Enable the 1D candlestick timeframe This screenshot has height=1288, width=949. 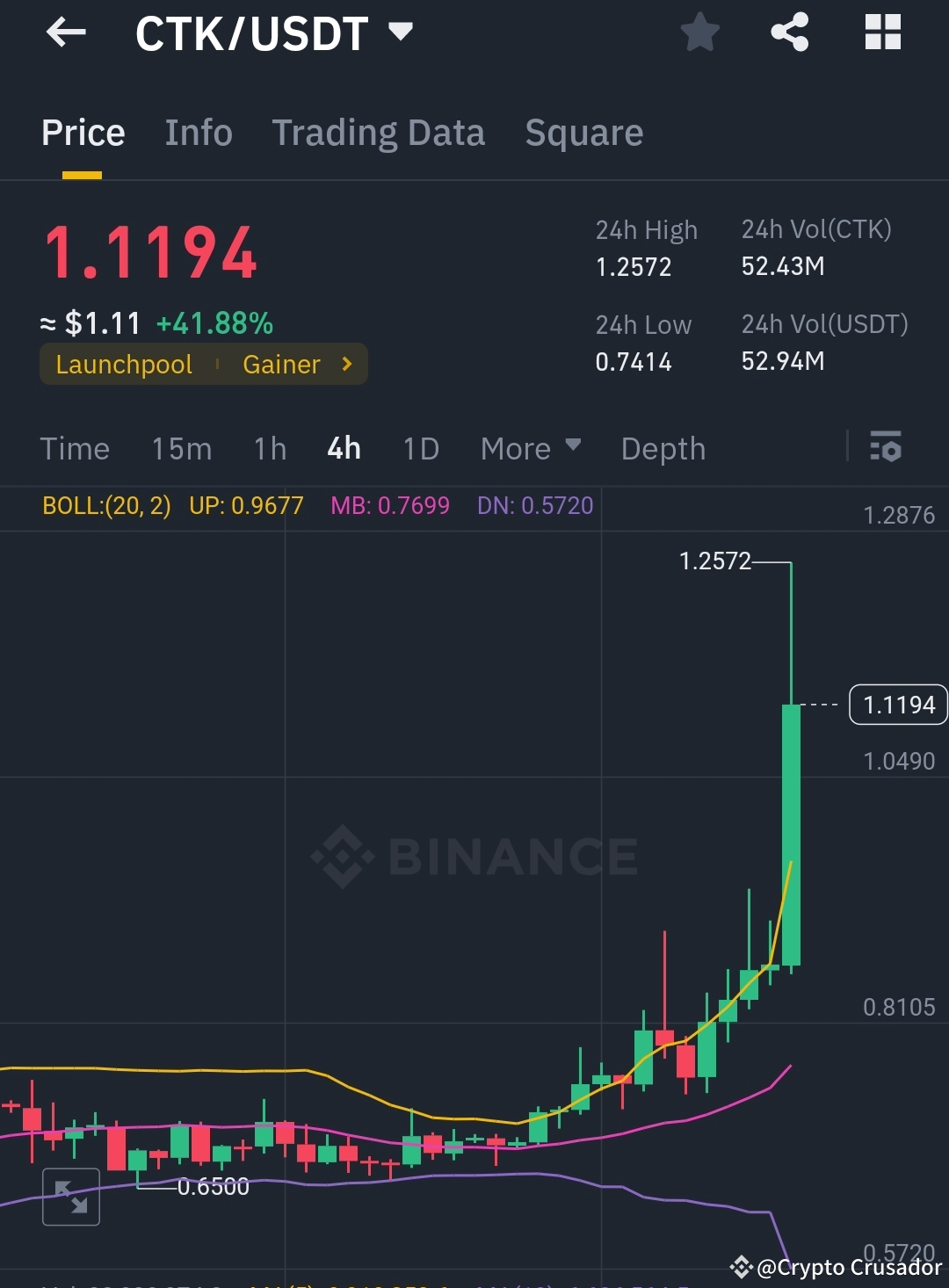pos(420,449)
